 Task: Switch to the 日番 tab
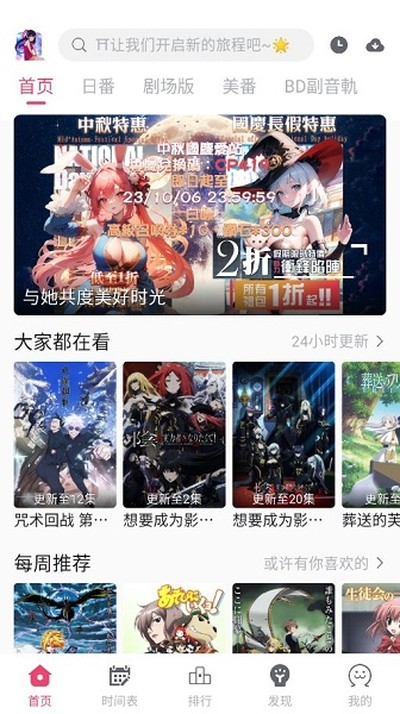pos(98,86)
